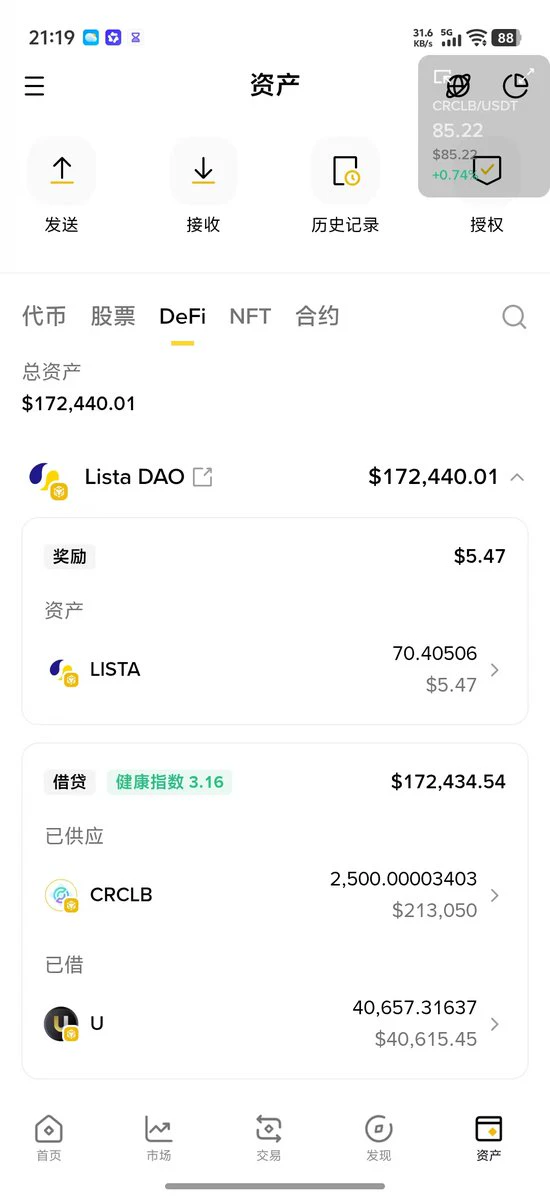Switch to the 代币 tokens tab
This screenshot has width=550, height=1200.
tap(44, 316)
